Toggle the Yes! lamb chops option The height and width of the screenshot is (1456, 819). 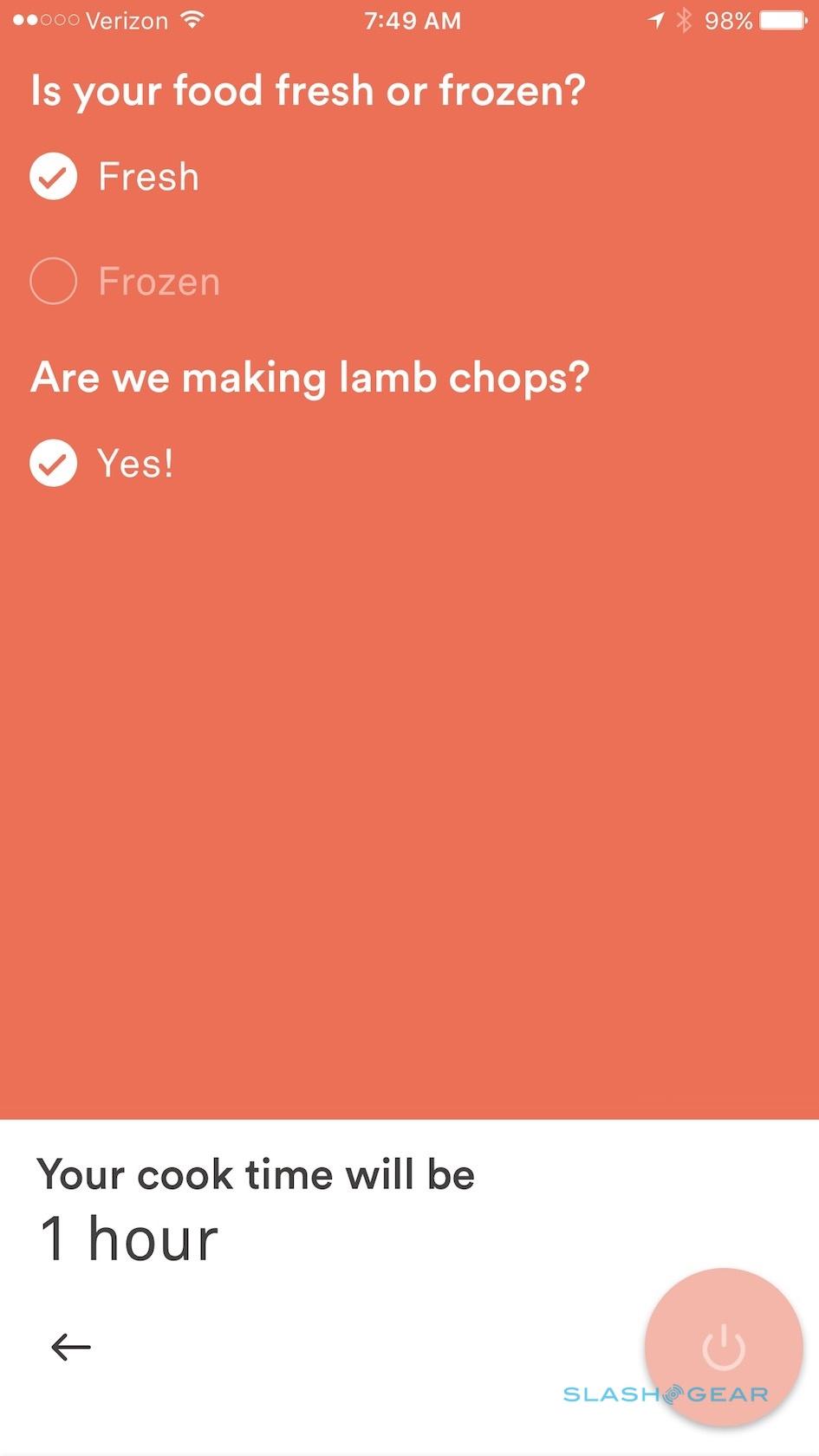coord(54,463)
